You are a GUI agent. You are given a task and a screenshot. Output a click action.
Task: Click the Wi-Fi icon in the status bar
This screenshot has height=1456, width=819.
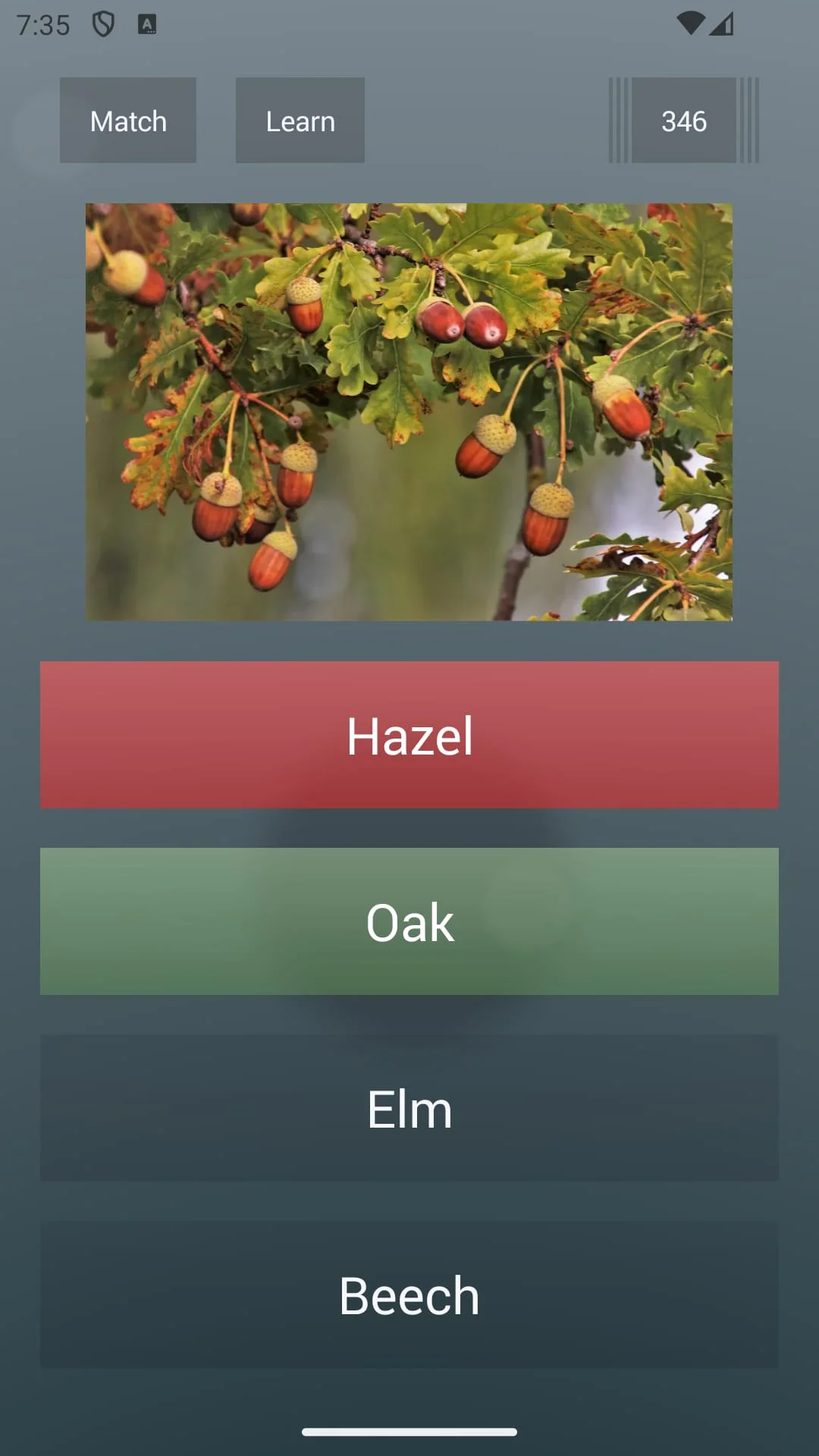pos(692,24)
